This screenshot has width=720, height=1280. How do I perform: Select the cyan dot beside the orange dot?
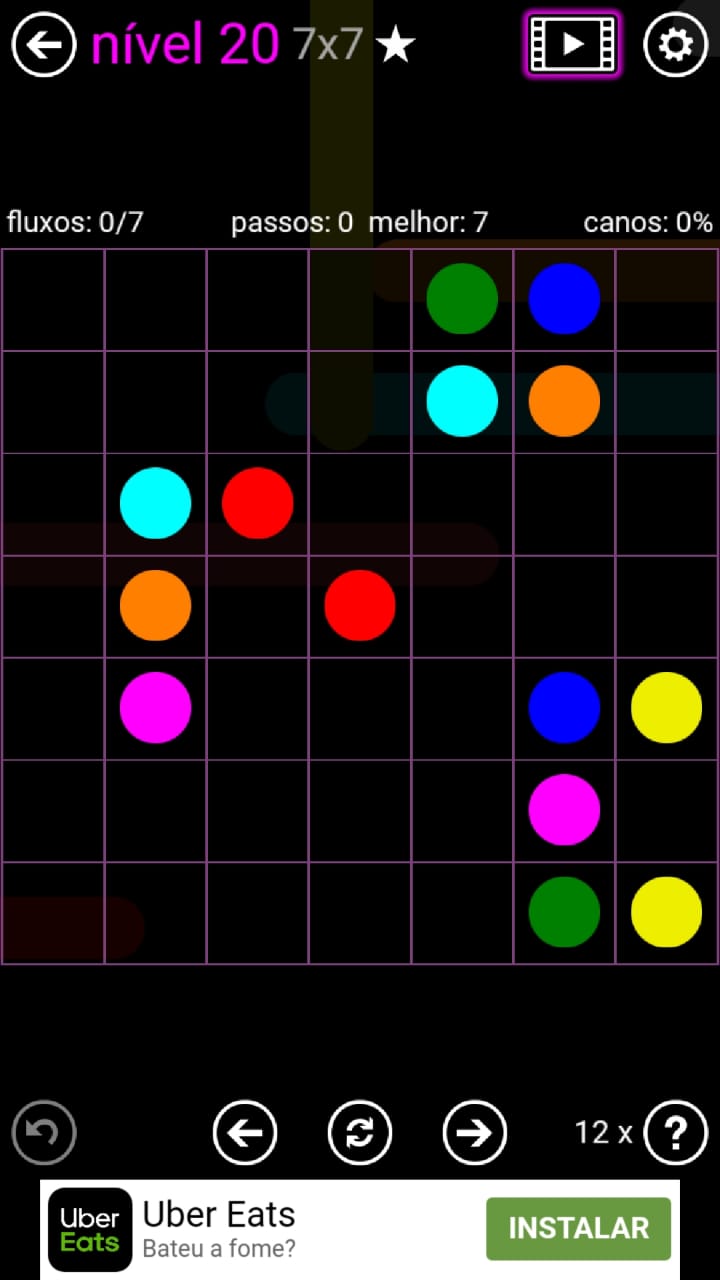point(462,401)
